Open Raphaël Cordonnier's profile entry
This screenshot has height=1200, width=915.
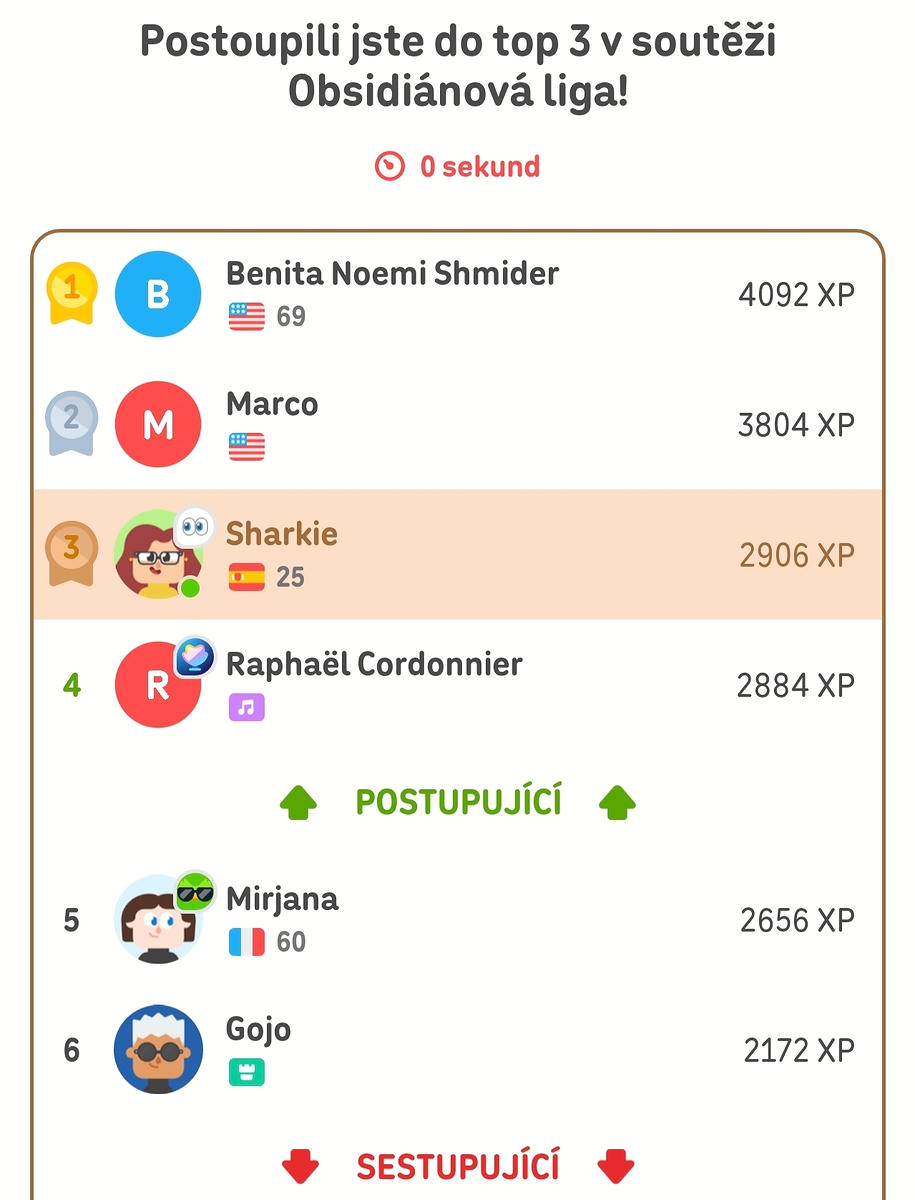(457, 684)
